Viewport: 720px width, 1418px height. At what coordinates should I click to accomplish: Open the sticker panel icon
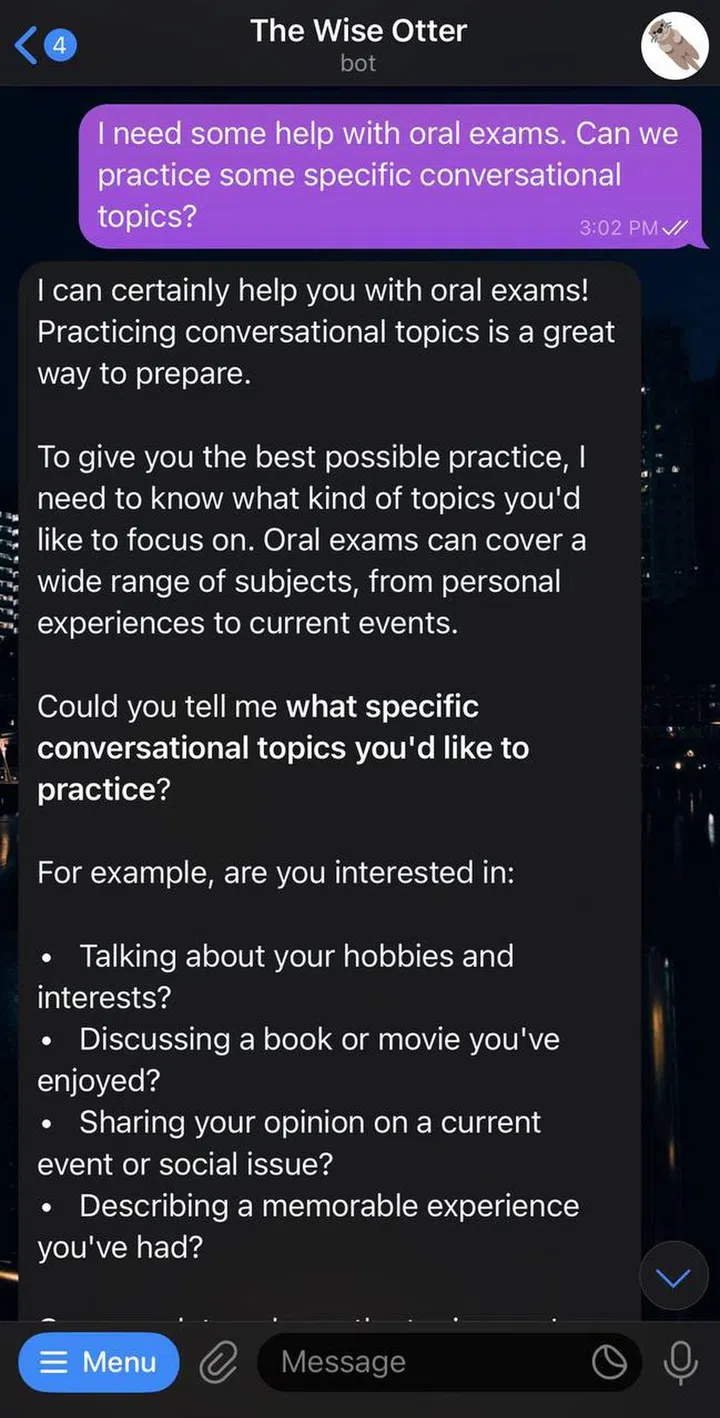click(x=609, y=1362)
